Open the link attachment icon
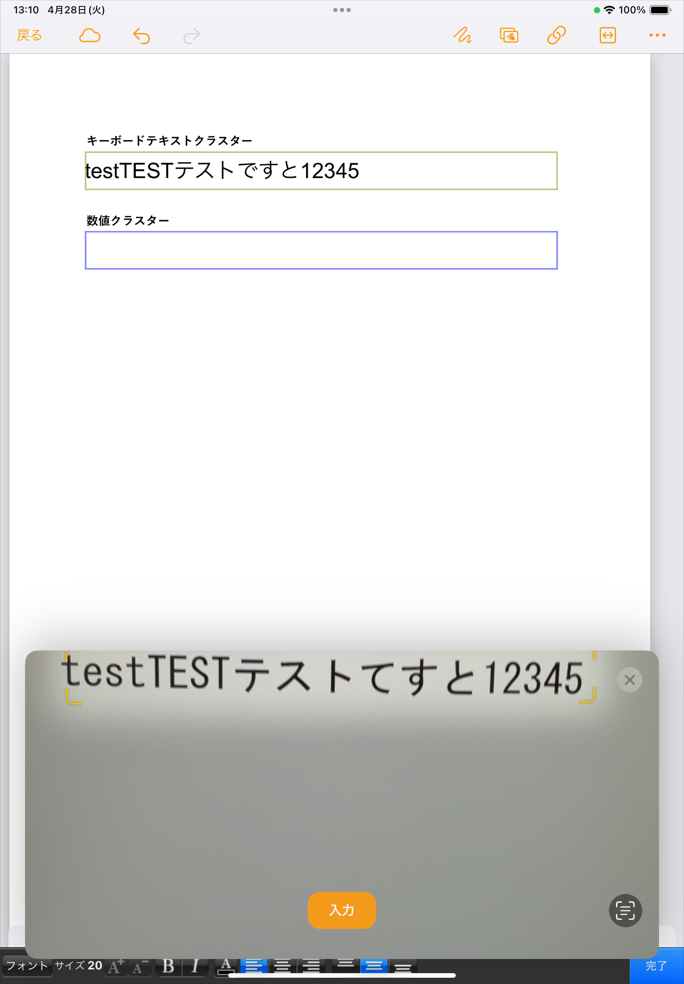 pos(557,35)
